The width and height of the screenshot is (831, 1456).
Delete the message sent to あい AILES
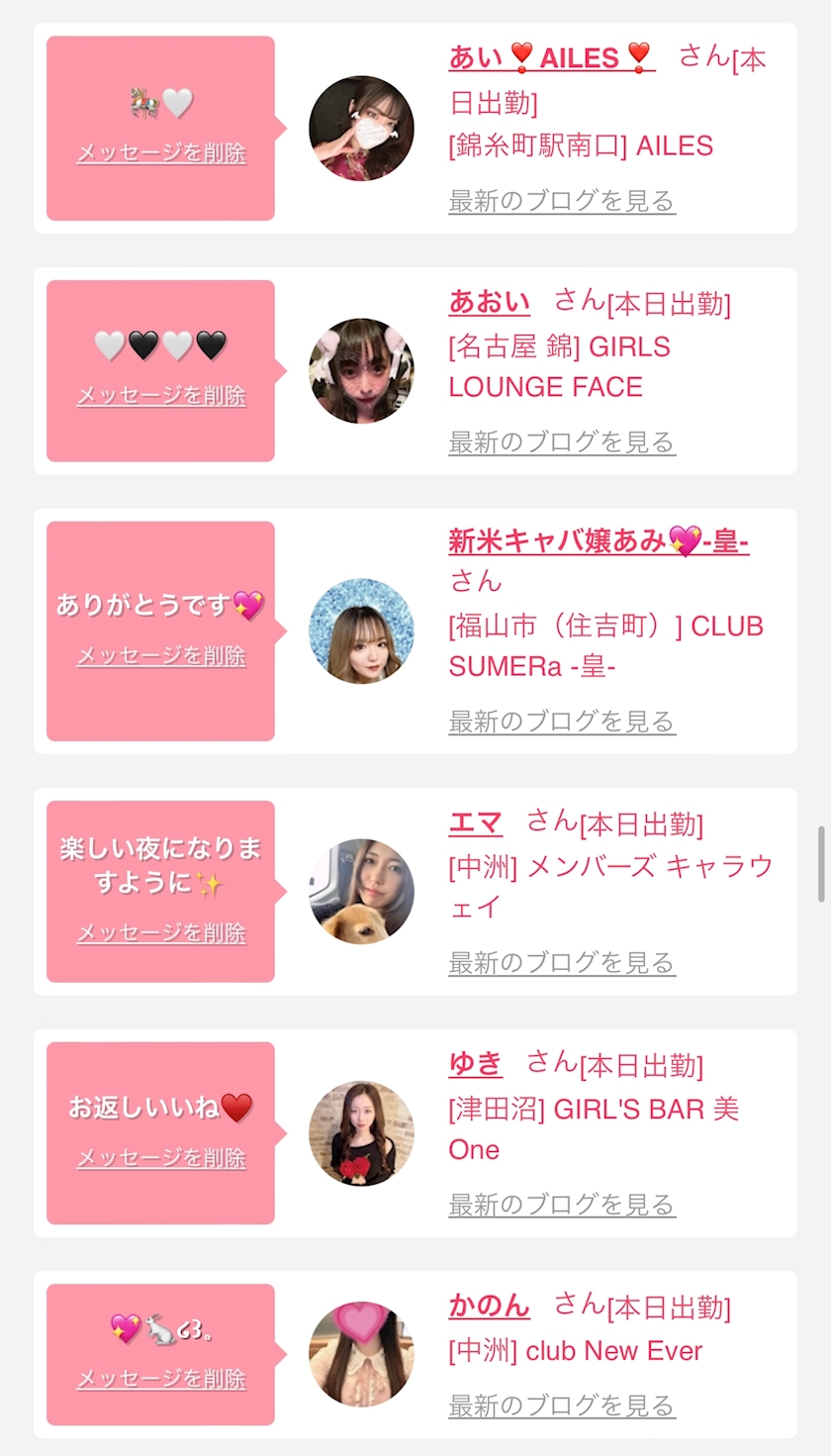161,153
